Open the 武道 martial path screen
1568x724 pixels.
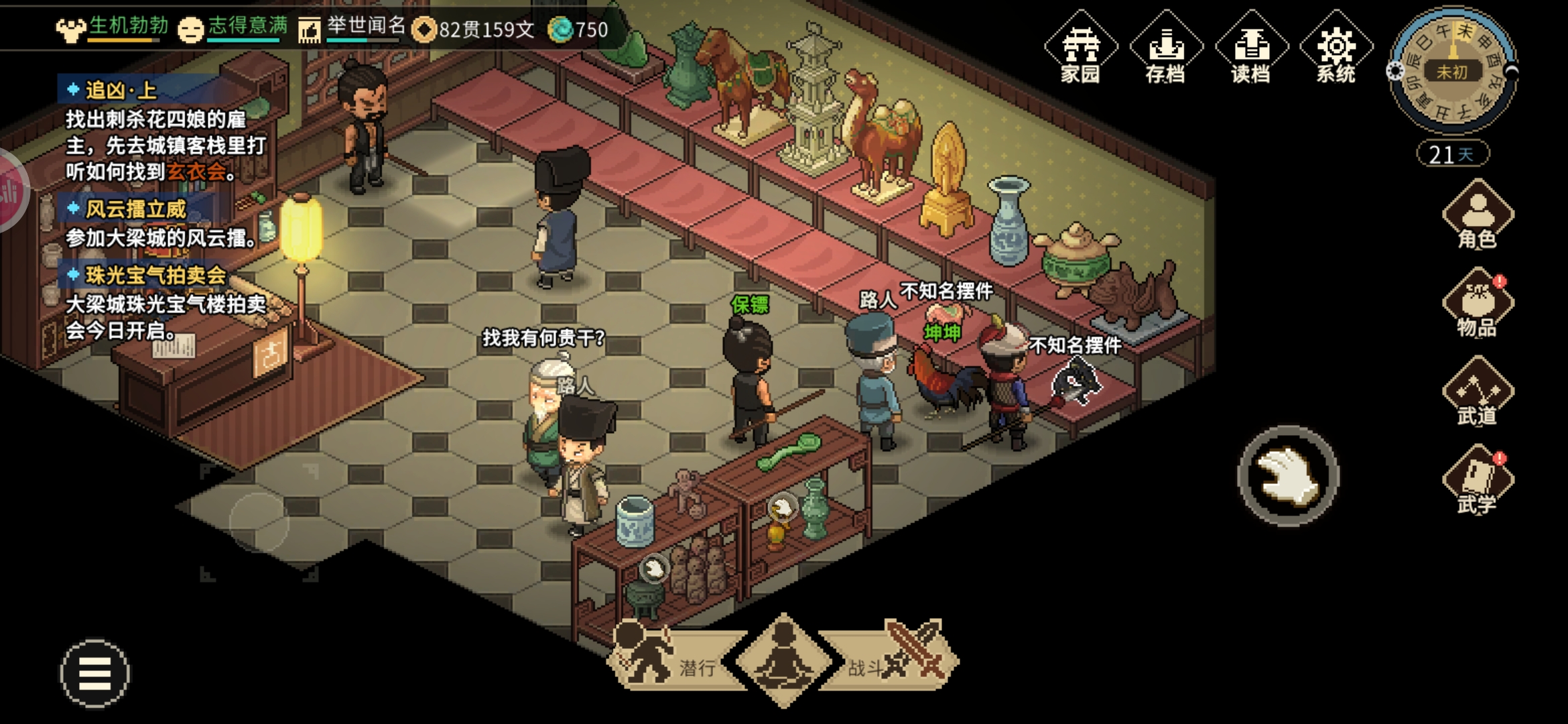(x=1477, y=393)
